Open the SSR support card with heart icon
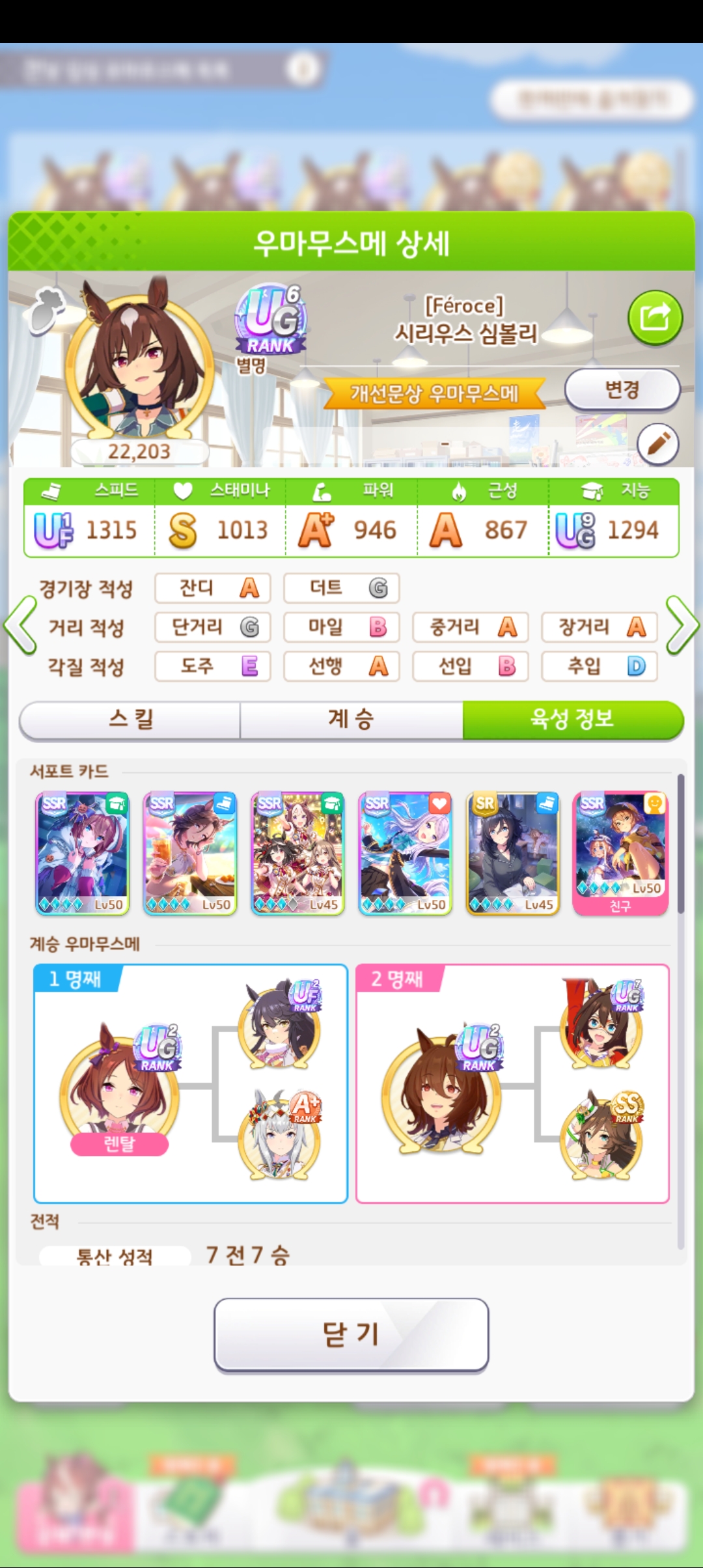Image resolution: width=703 pixels, height=1568 pixels. click(x=405, y=853)
